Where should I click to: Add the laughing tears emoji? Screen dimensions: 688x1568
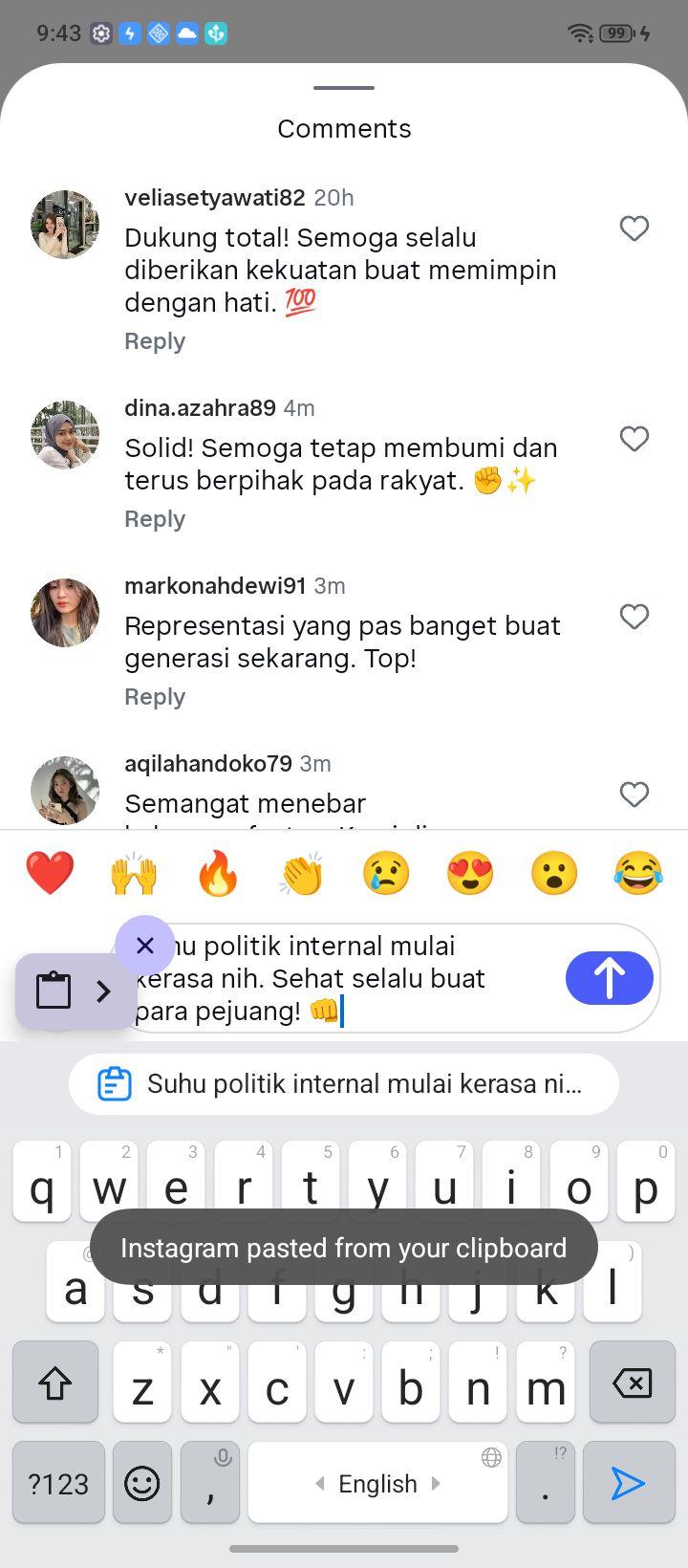point(638,873)
